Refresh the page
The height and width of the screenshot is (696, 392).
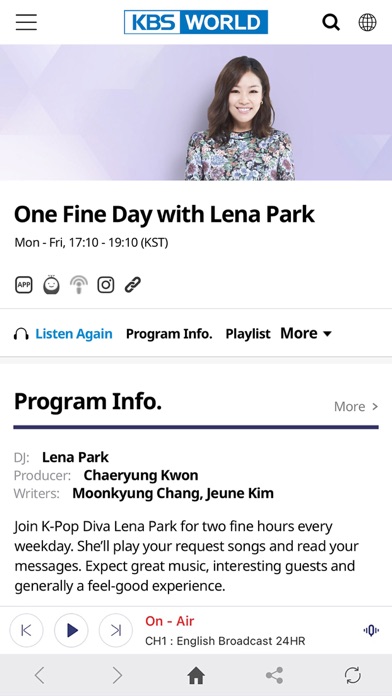353,676
